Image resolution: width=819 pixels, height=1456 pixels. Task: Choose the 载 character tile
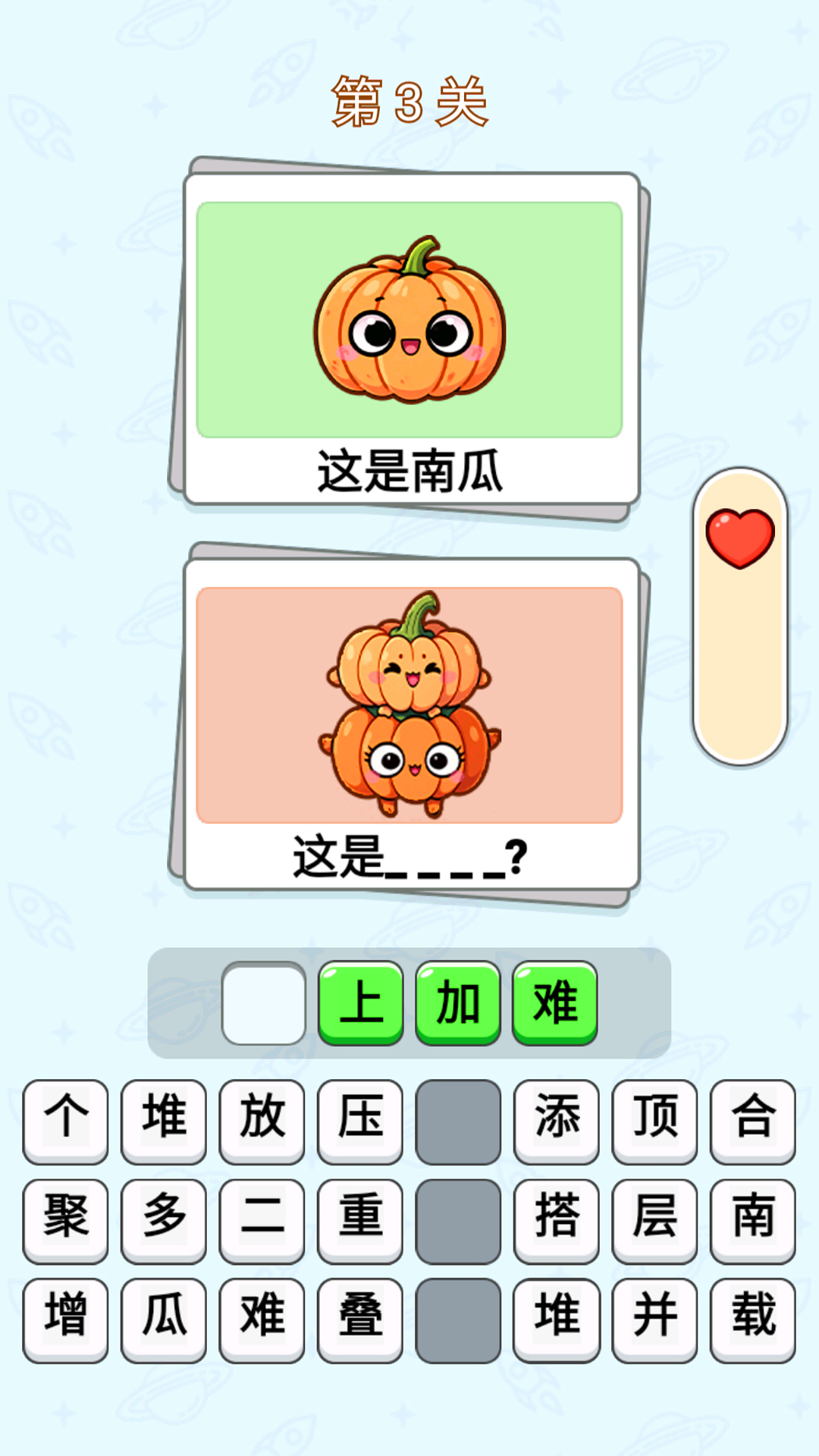click(x=753, y=1319)
